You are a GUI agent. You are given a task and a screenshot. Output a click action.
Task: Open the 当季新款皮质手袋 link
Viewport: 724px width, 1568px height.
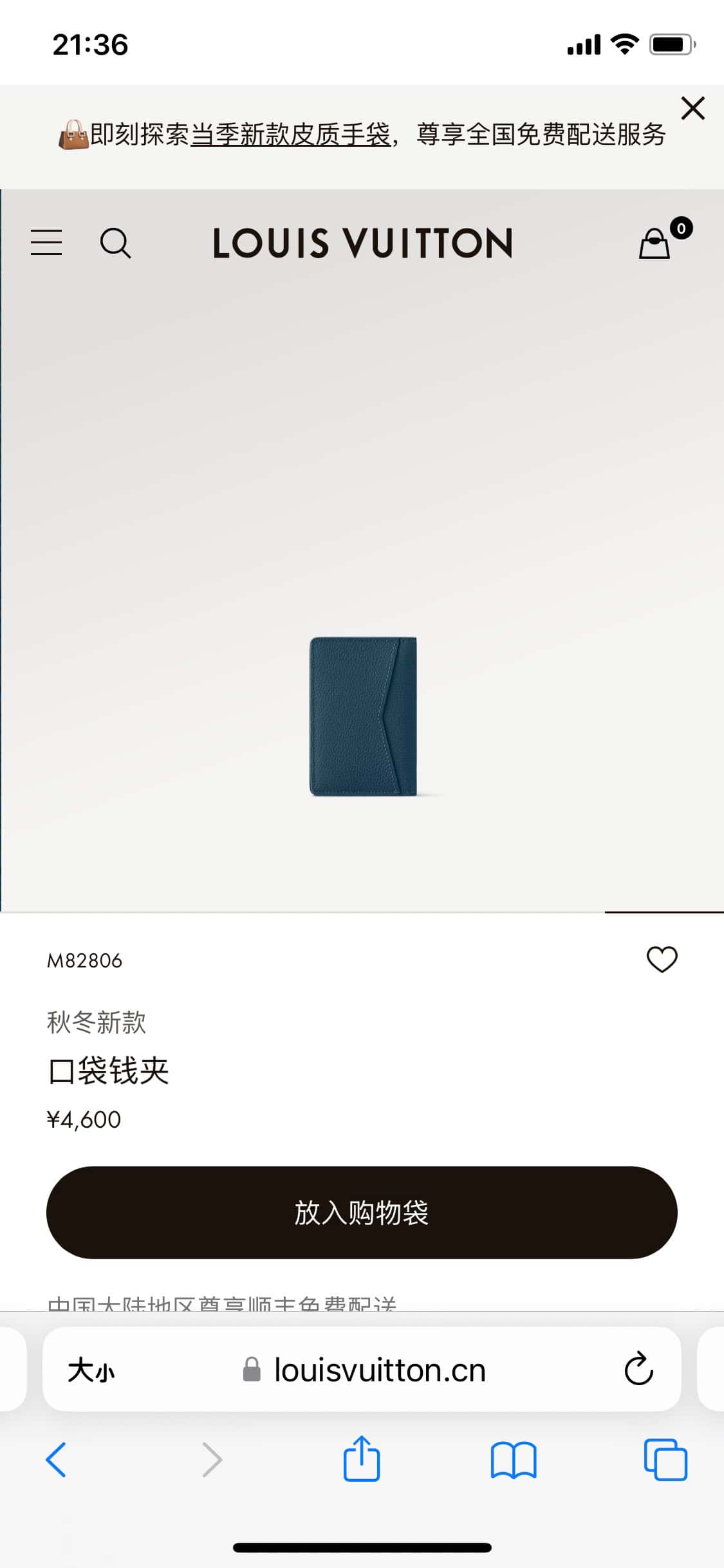(291, 135)
